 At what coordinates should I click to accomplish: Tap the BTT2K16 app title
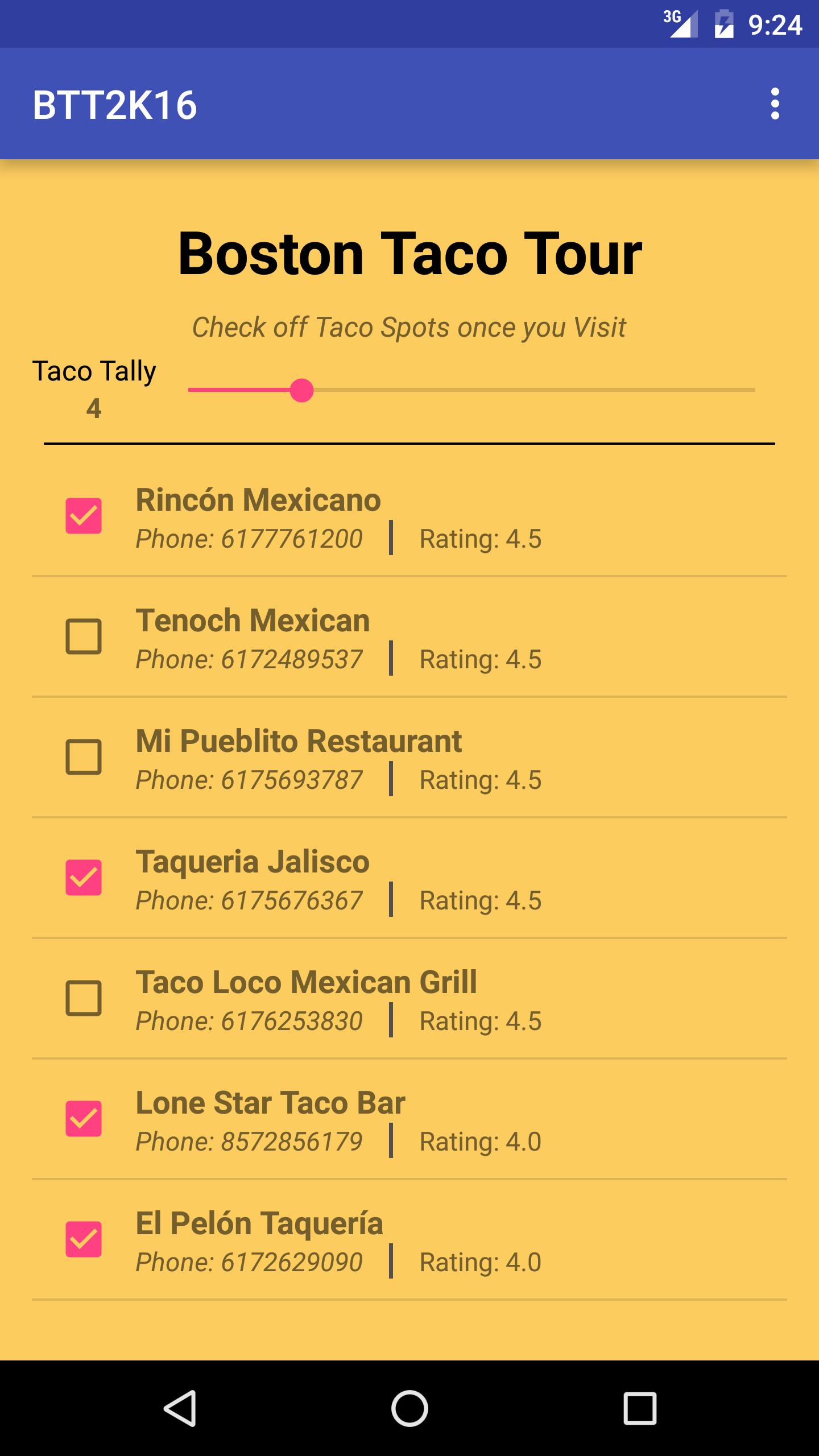[x=114, y=105]
